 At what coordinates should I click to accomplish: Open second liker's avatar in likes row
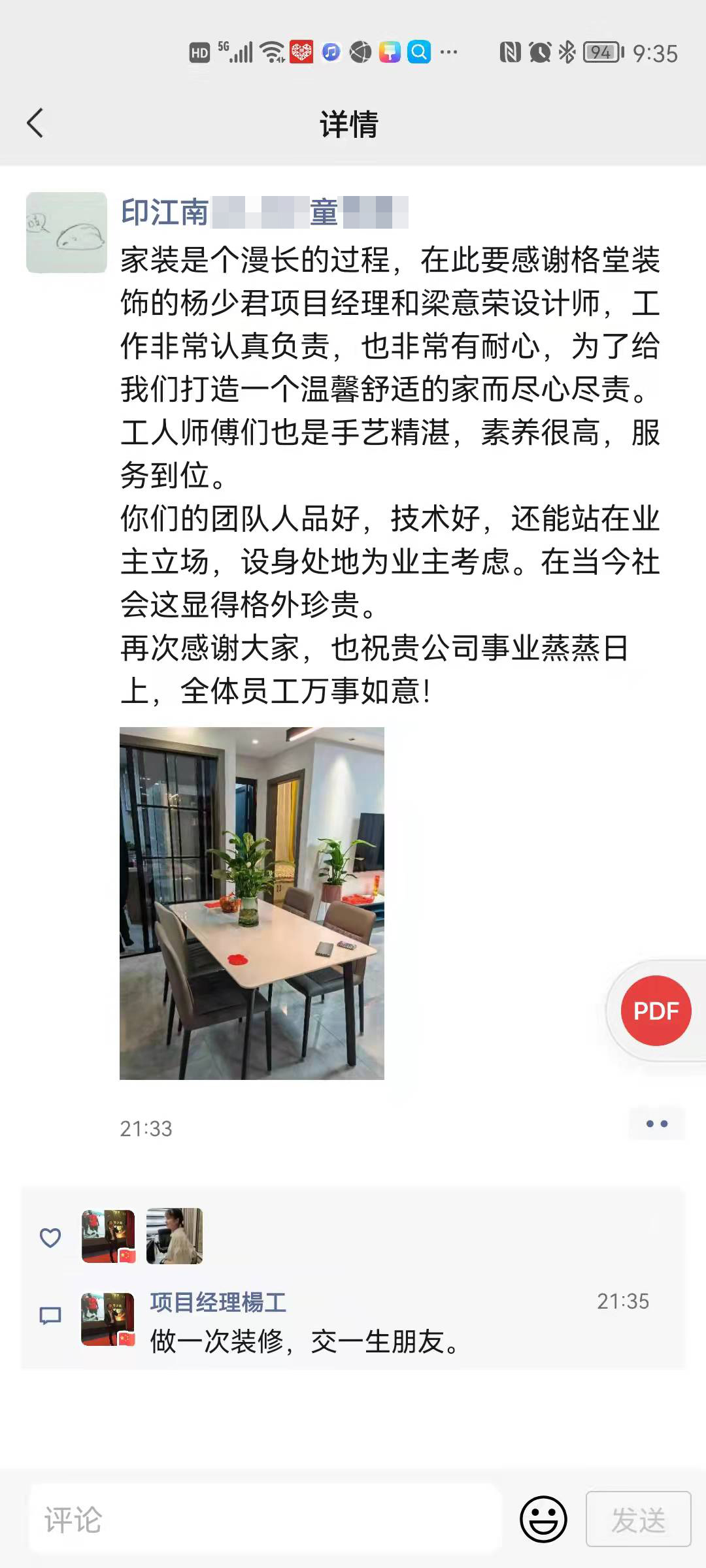pyautogui.click(x=174, y=1236)
